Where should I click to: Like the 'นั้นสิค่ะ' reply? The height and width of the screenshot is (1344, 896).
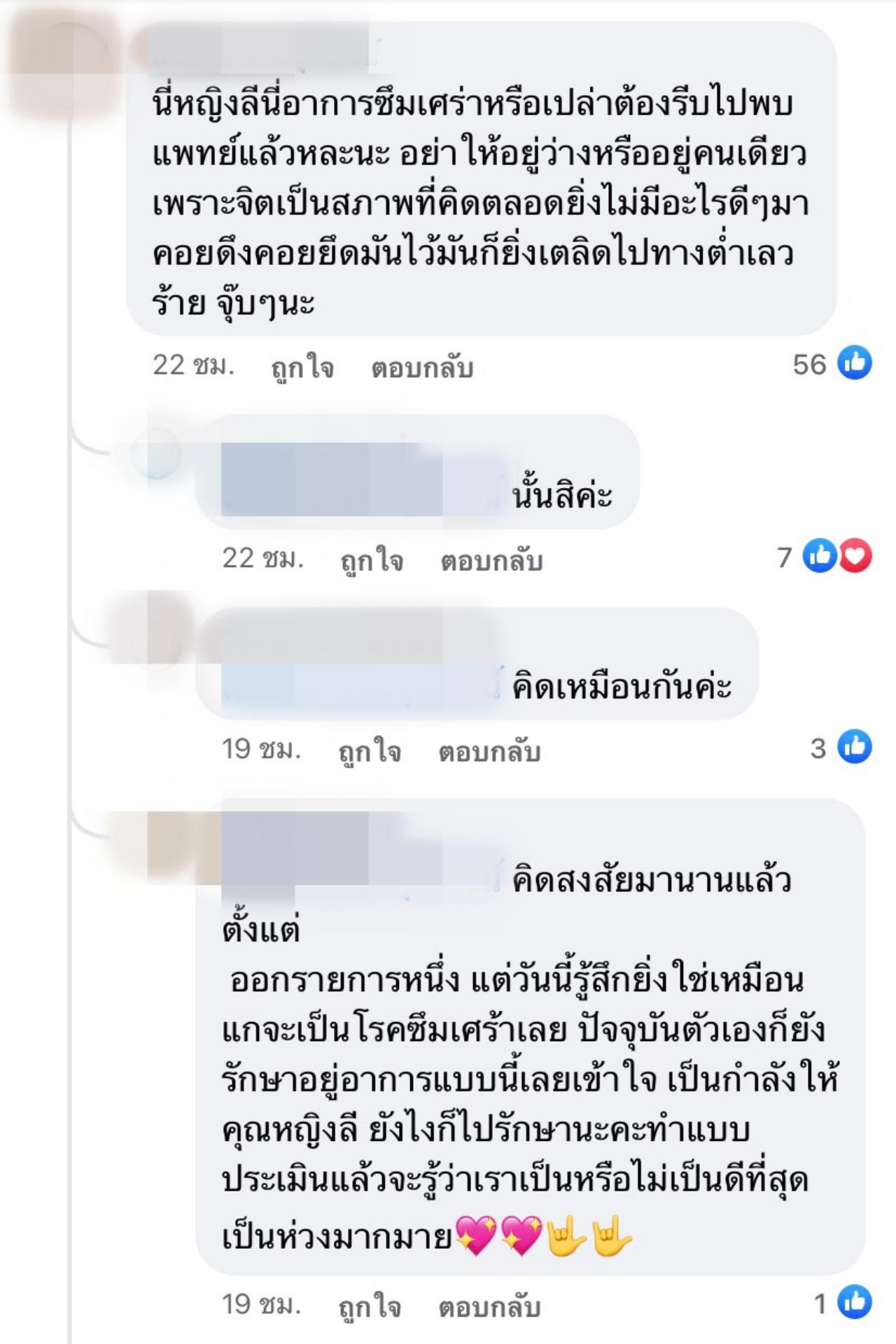(372, 560)
